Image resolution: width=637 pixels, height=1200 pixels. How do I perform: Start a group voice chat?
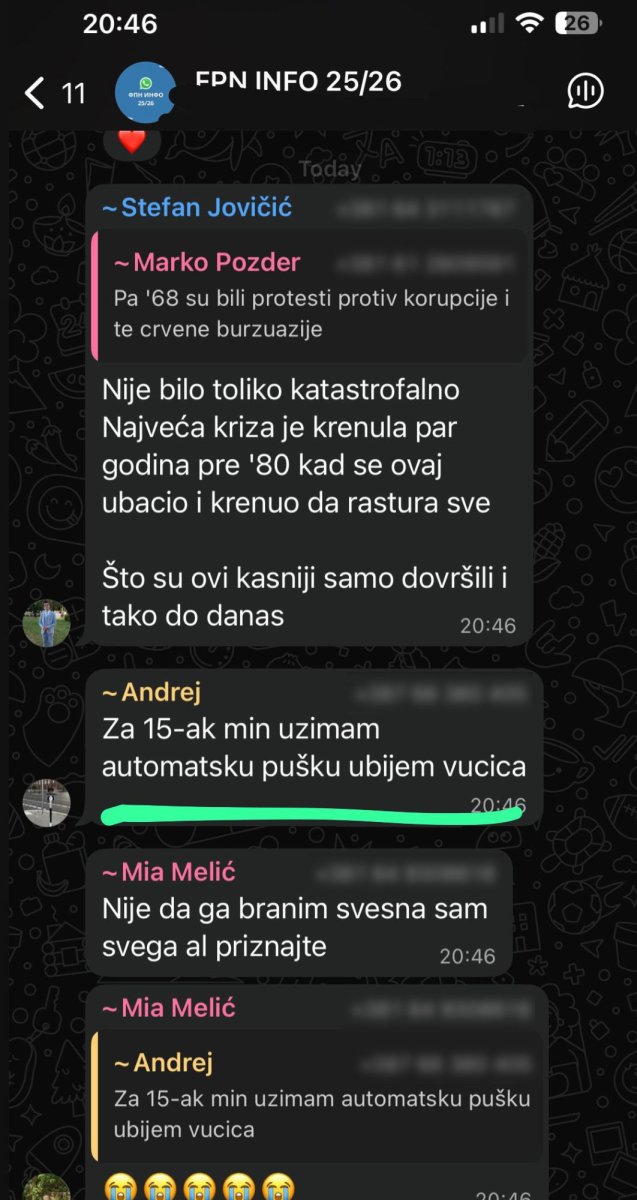pos(585,92)
